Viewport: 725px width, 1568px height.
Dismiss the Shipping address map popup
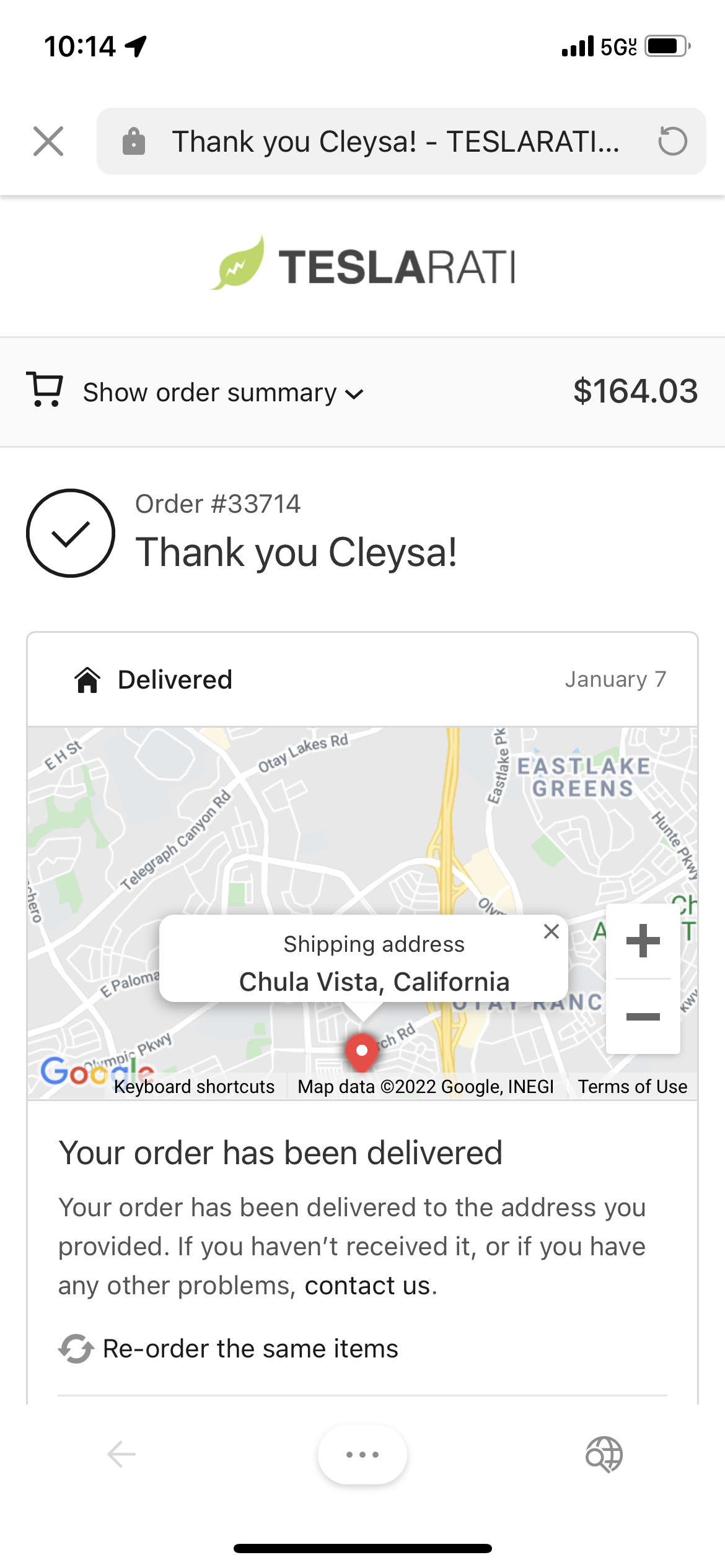tap(551, 931)
